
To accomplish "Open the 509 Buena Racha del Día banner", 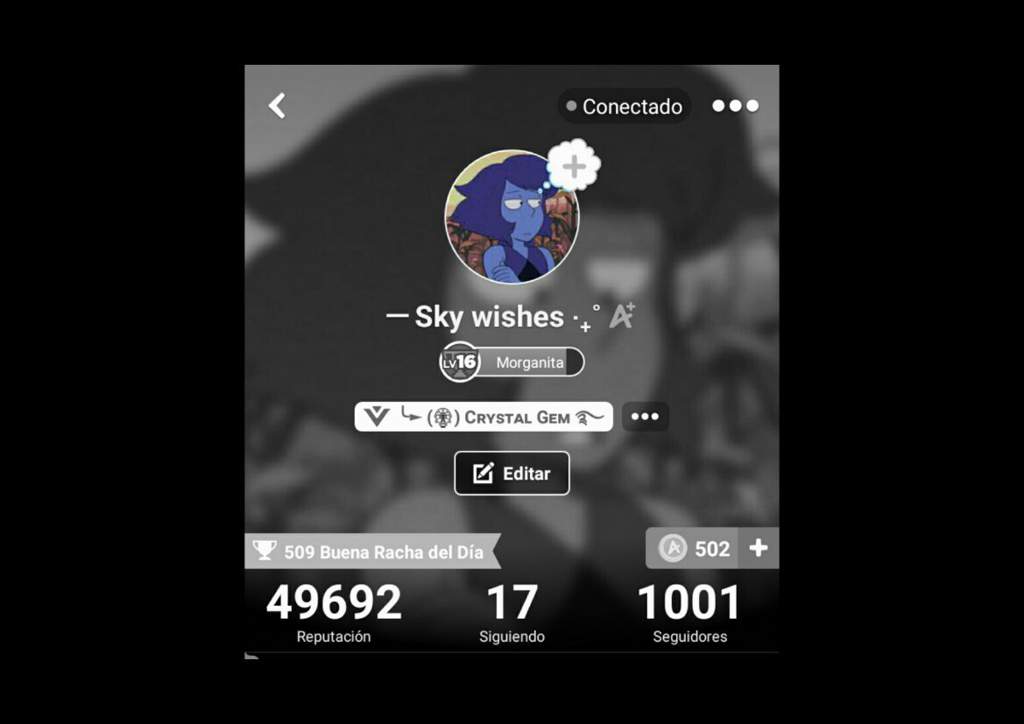I will (372, 551).
